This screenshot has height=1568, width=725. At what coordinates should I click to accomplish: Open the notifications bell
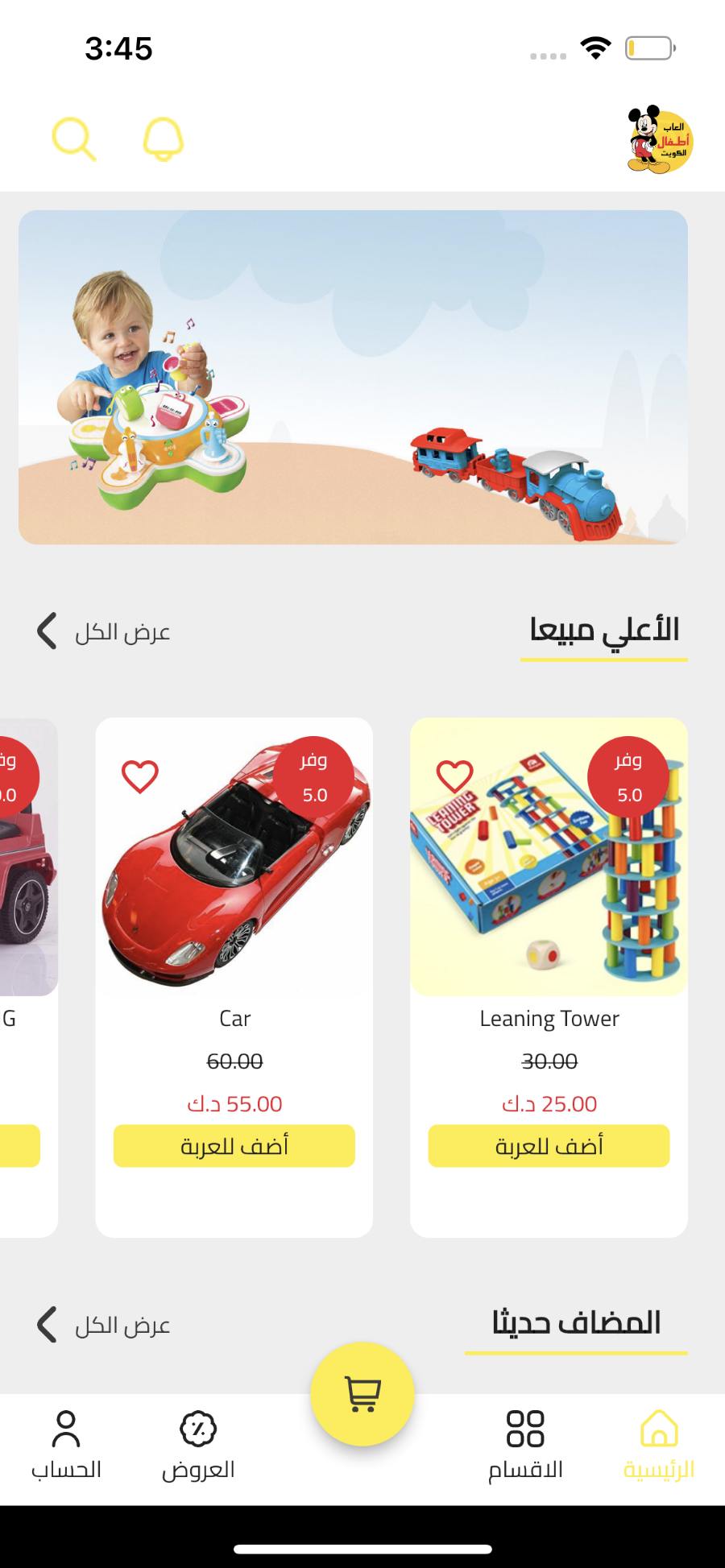point(164,139)
